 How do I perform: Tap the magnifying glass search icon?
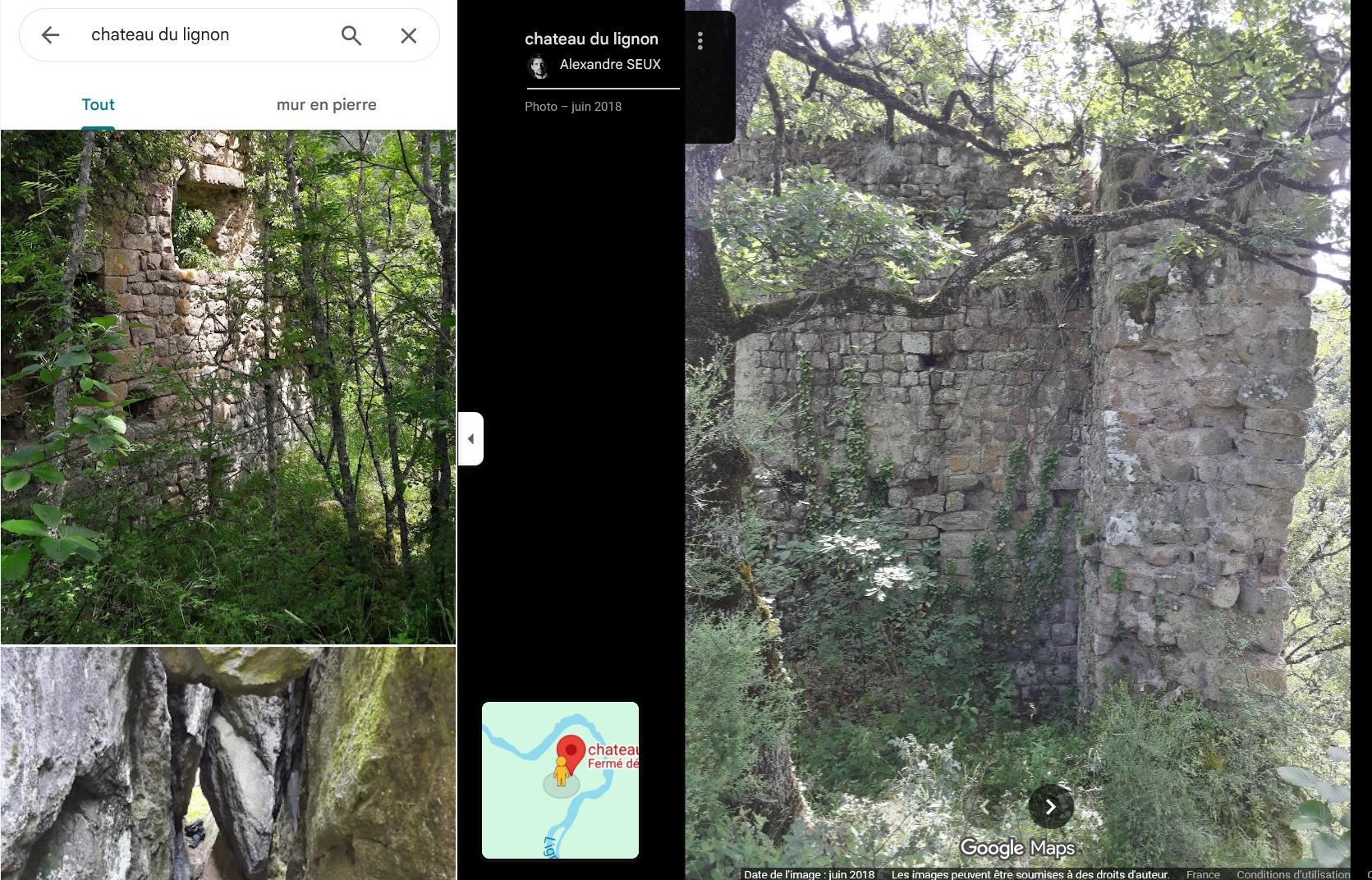pyautogui.click(x=351, y=35)
